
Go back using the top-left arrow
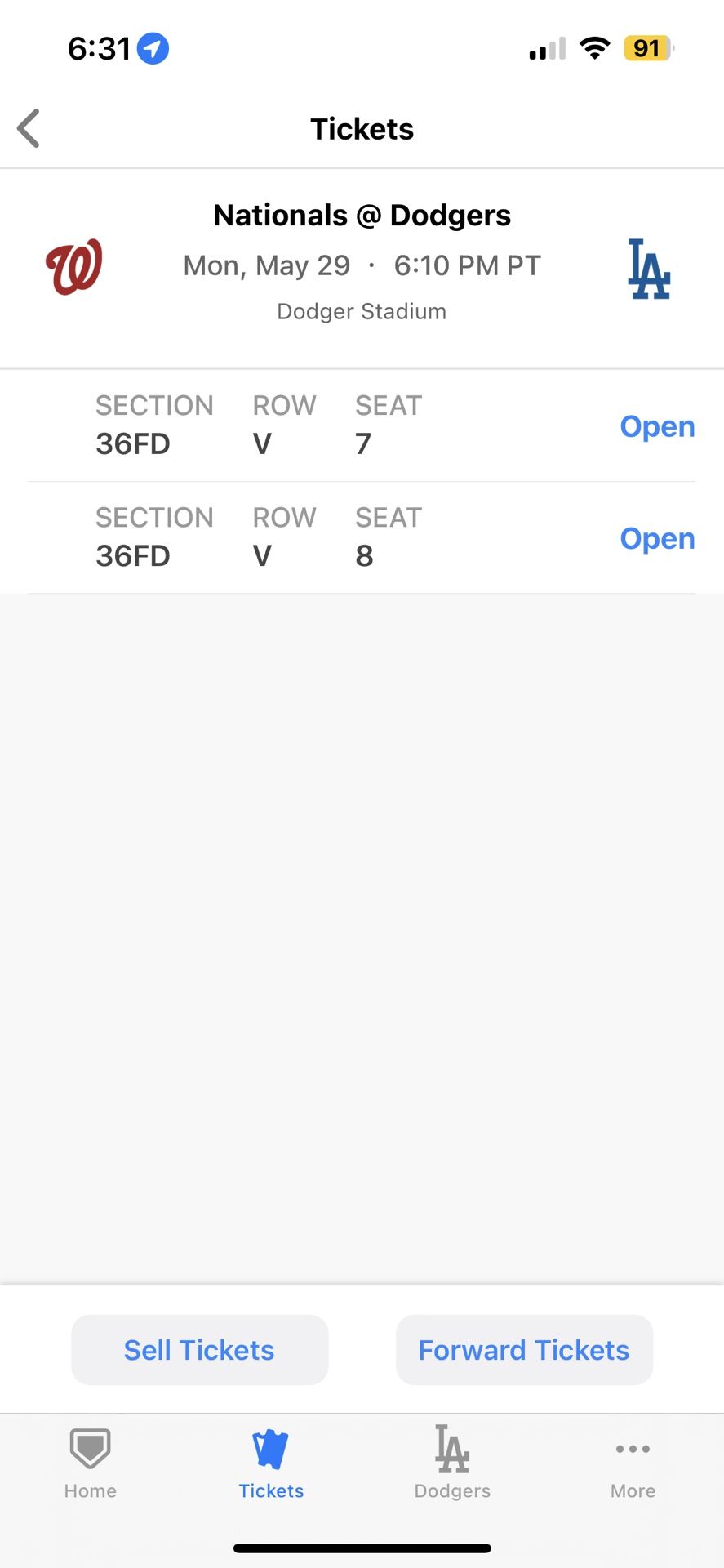tap(29, 129)
